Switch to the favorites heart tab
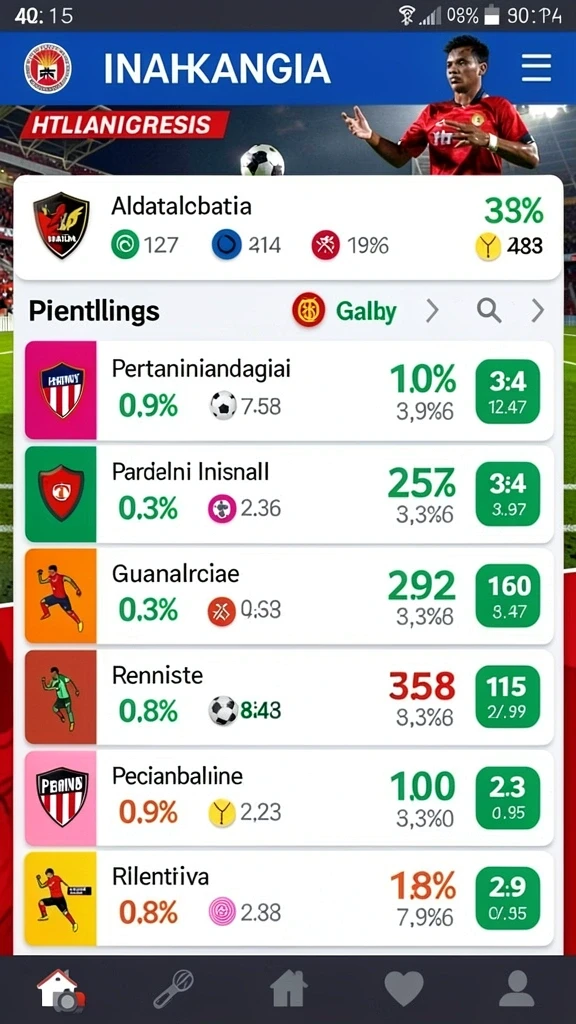The image size is (576, 1024). point(403,988)
